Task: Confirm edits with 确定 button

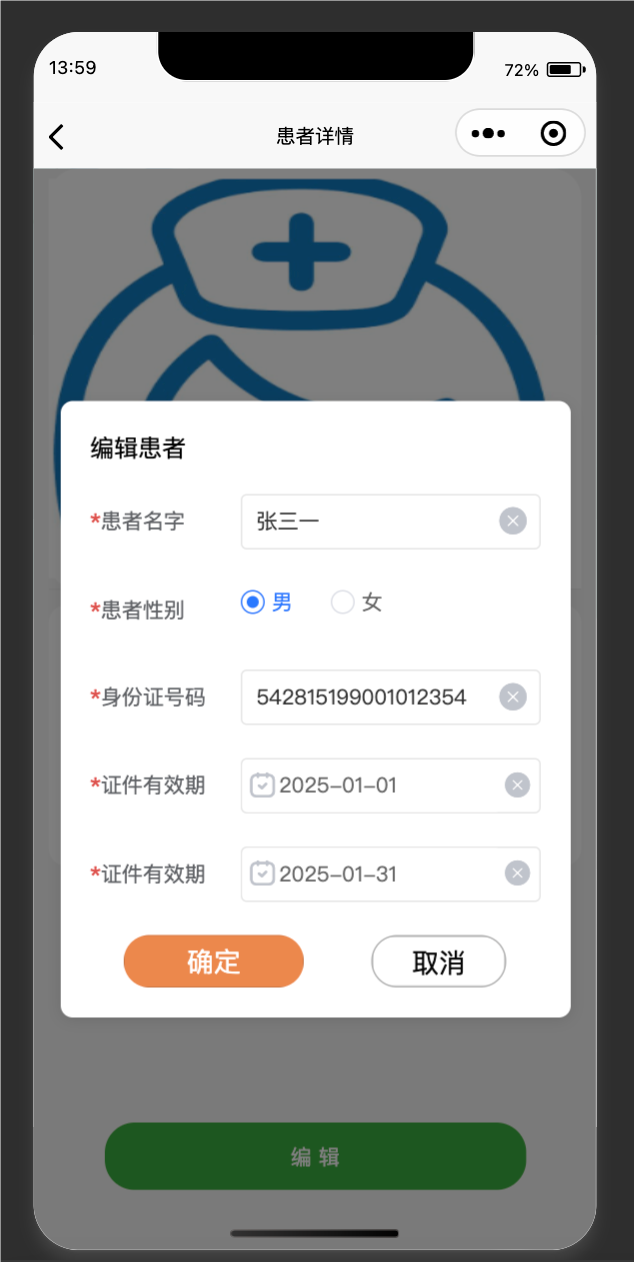Action: (x=214, y=961)
